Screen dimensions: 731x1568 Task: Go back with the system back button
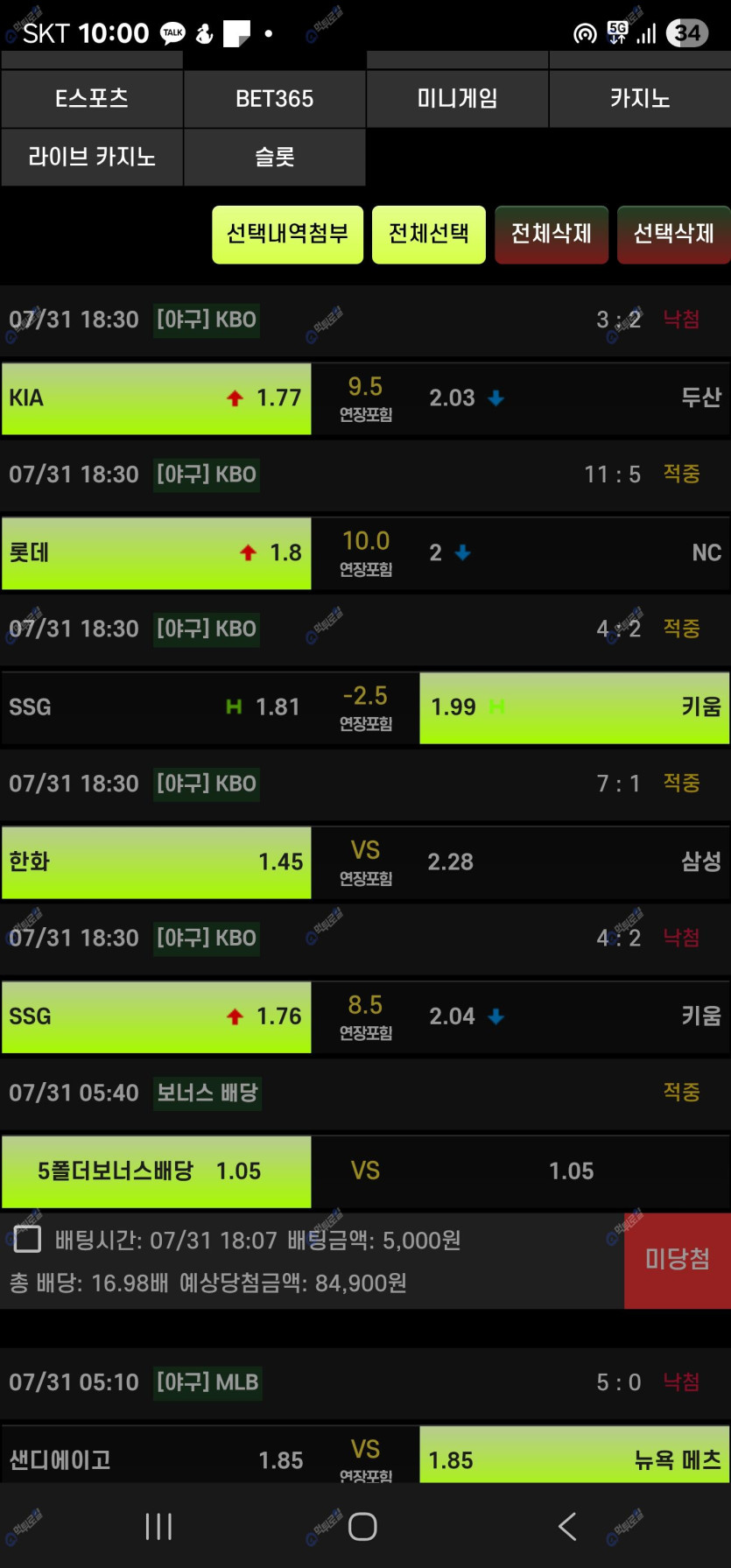click(x=567, y=1526)
